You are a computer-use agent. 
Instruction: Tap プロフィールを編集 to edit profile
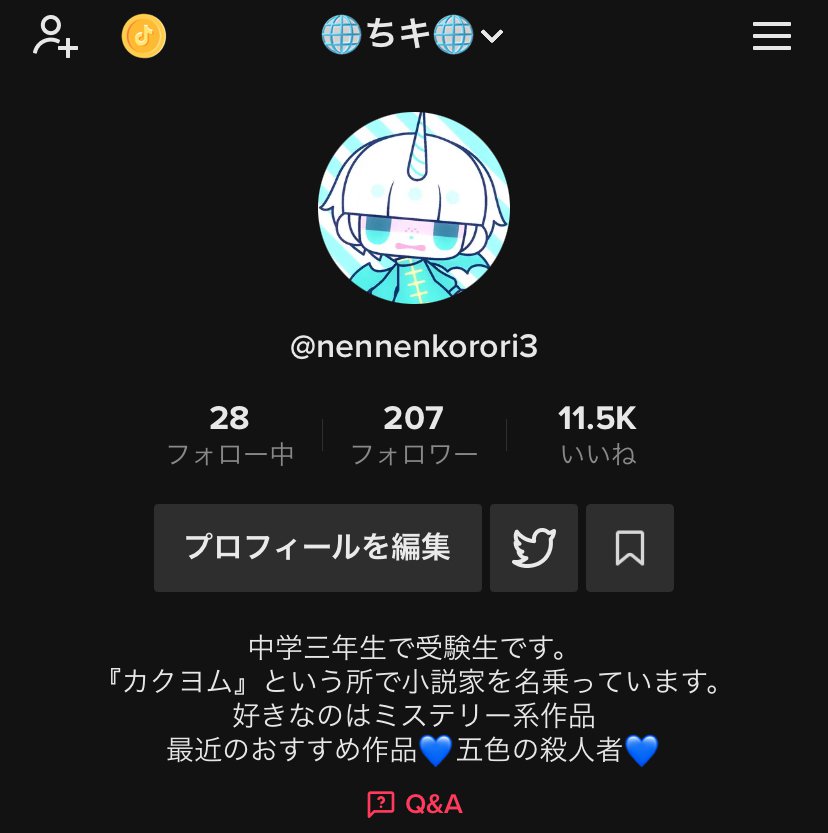point(317,548)
